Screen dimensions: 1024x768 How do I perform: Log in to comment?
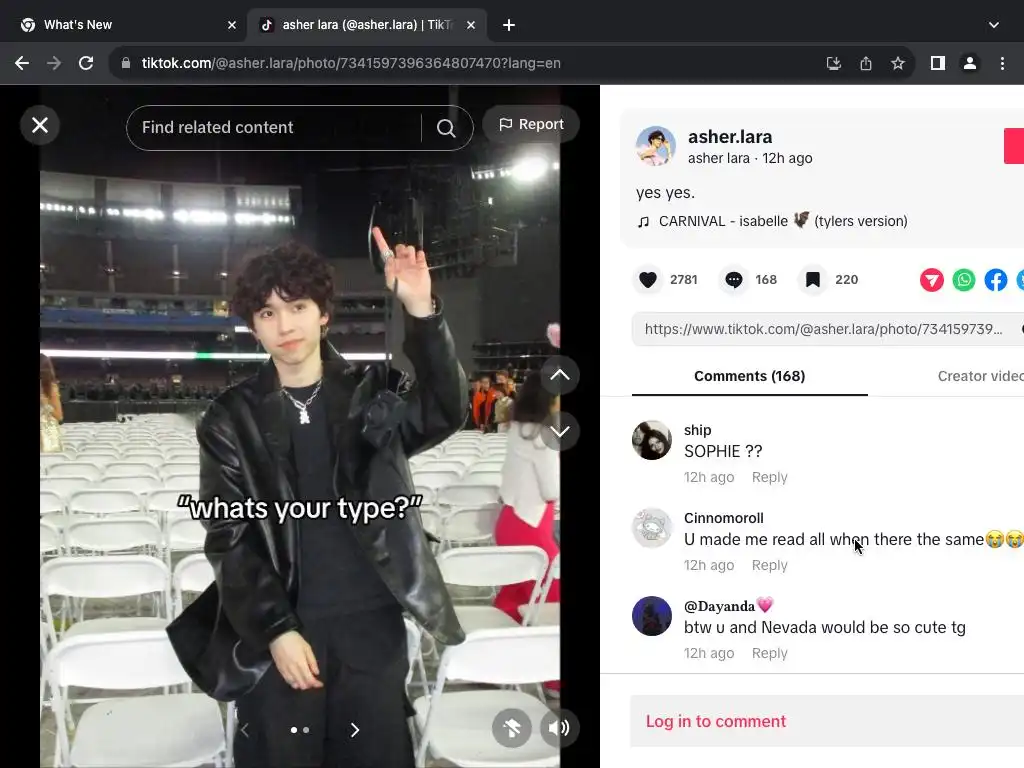716,721
